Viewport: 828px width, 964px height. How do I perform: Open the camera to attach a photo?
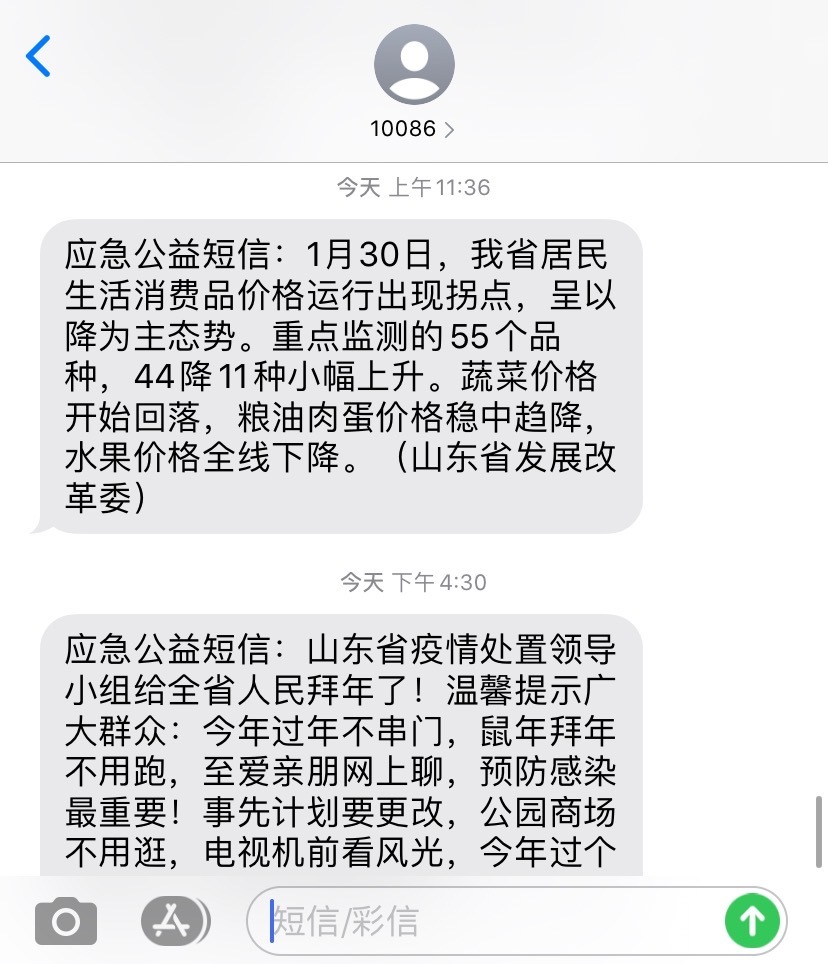pyautogui.click(x=66, y=921)
